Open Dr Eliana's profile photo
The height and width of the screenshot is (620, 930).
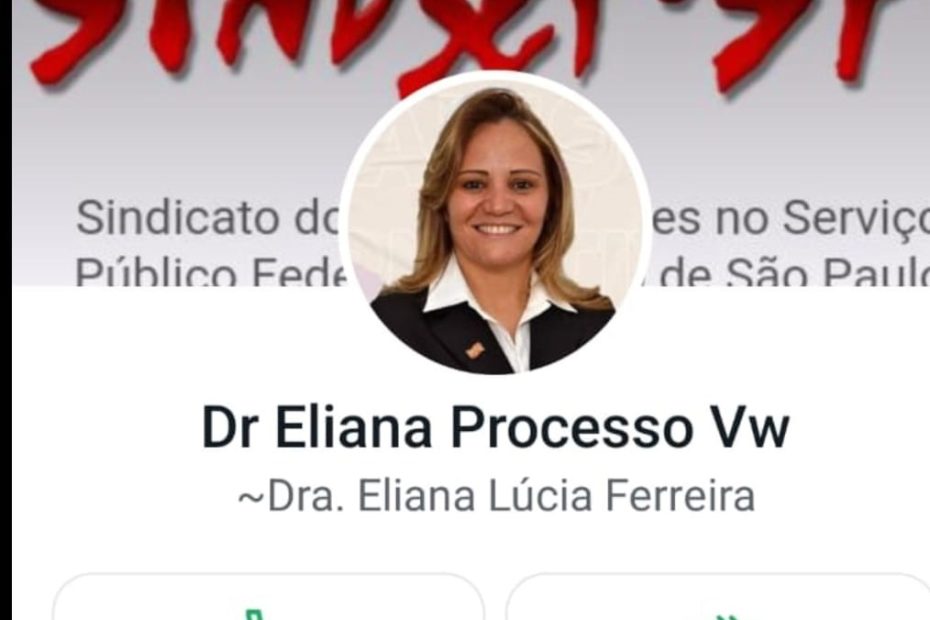[x=495, y=225]
